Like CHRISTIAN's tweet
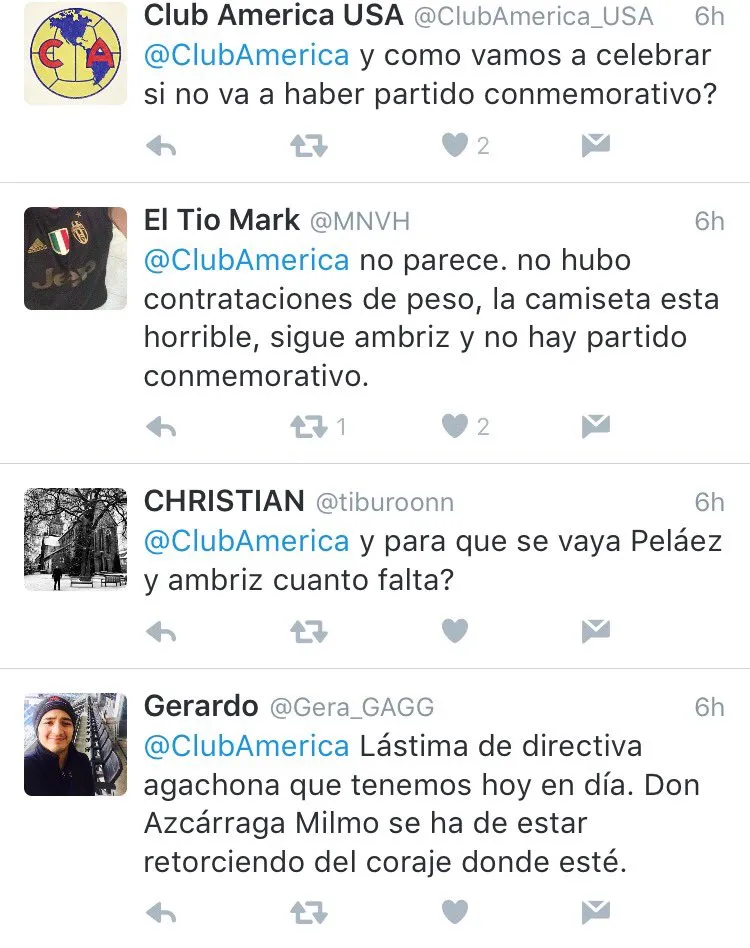Screen dimensions: 750x948 pyautogui.click(x=453, y=630)
